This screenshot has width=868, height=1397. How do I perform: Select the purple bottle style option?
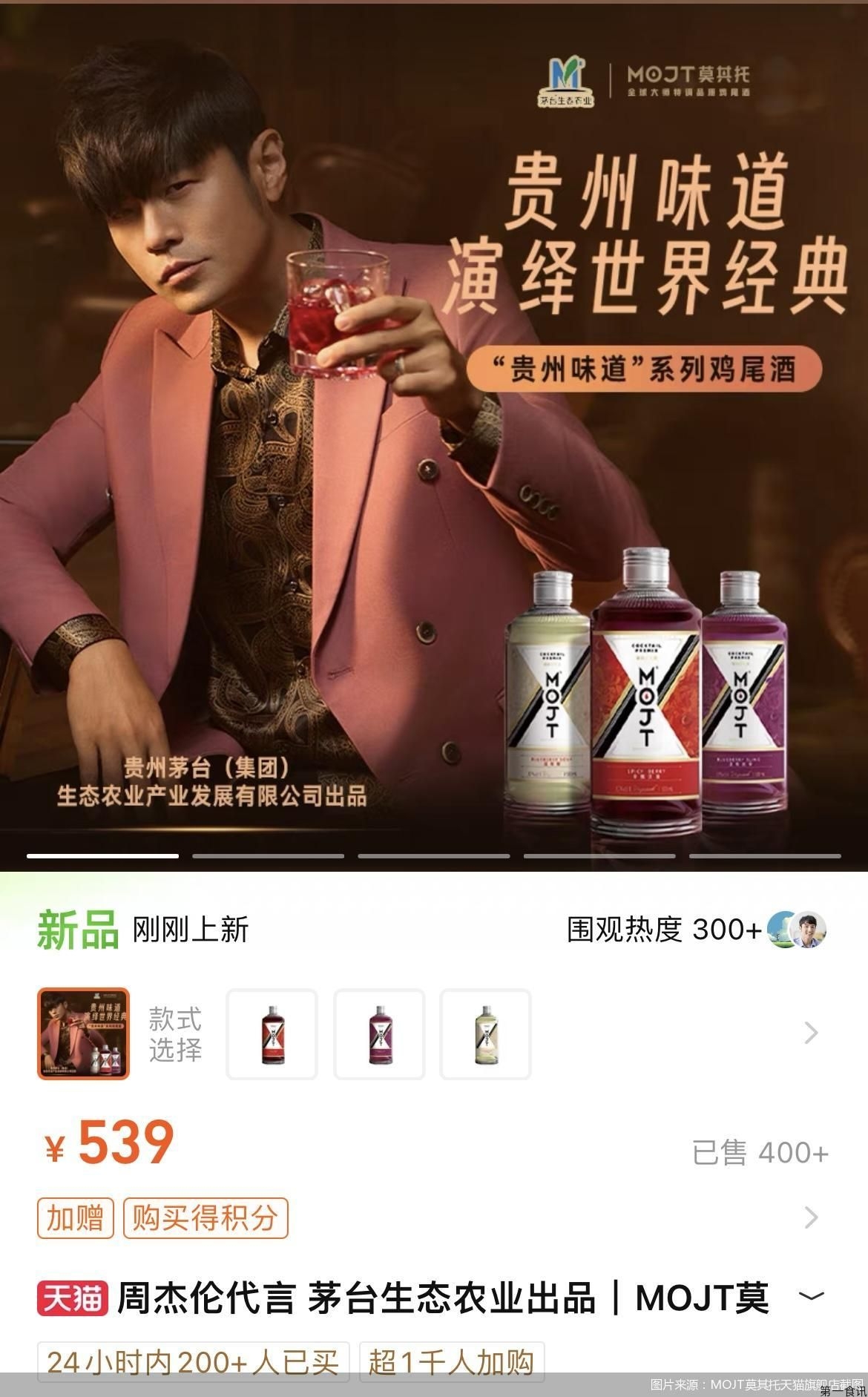(x=379, y=1033)
